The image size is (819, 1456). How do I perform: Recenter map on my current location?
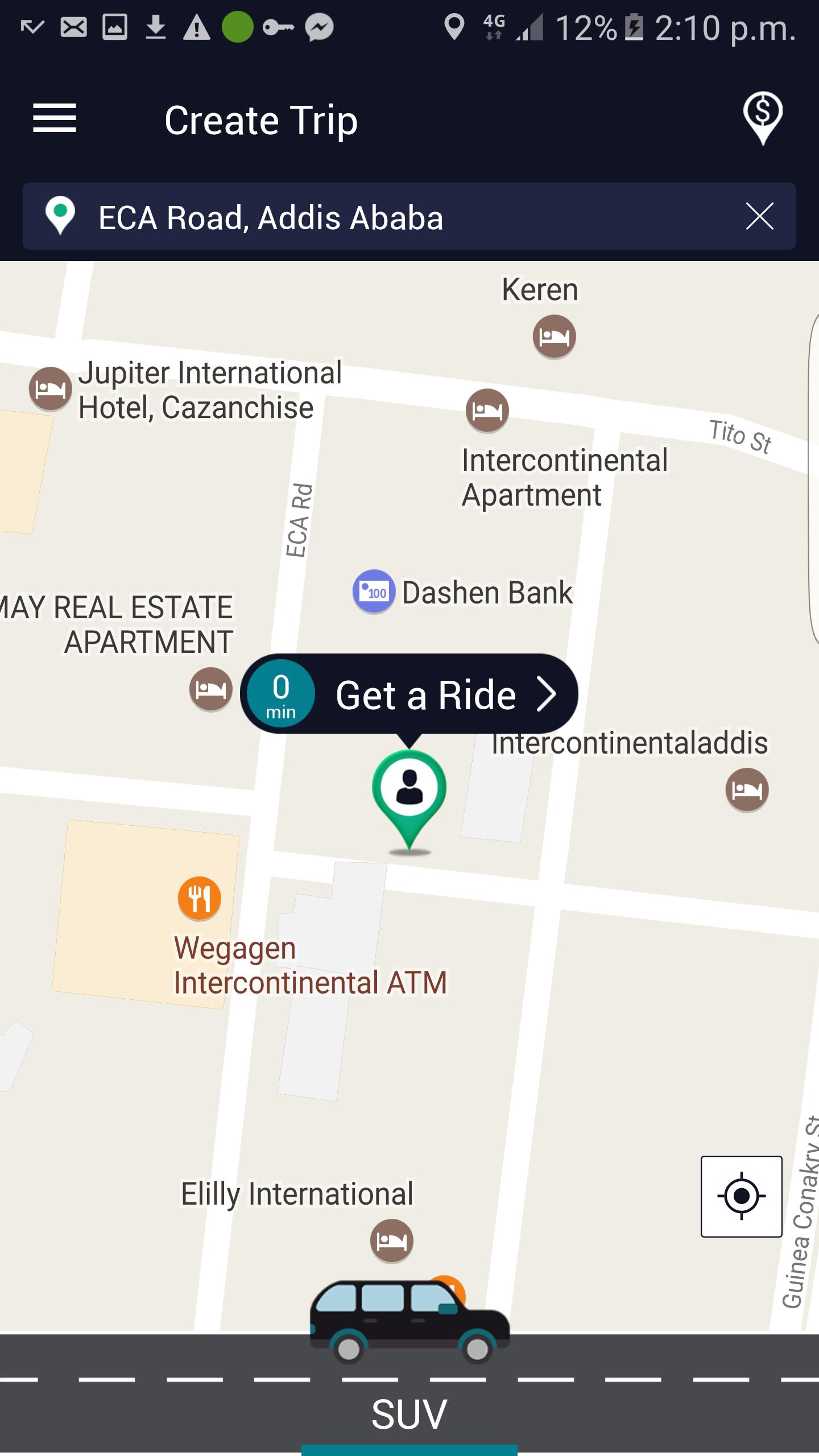pos(741,1196)
